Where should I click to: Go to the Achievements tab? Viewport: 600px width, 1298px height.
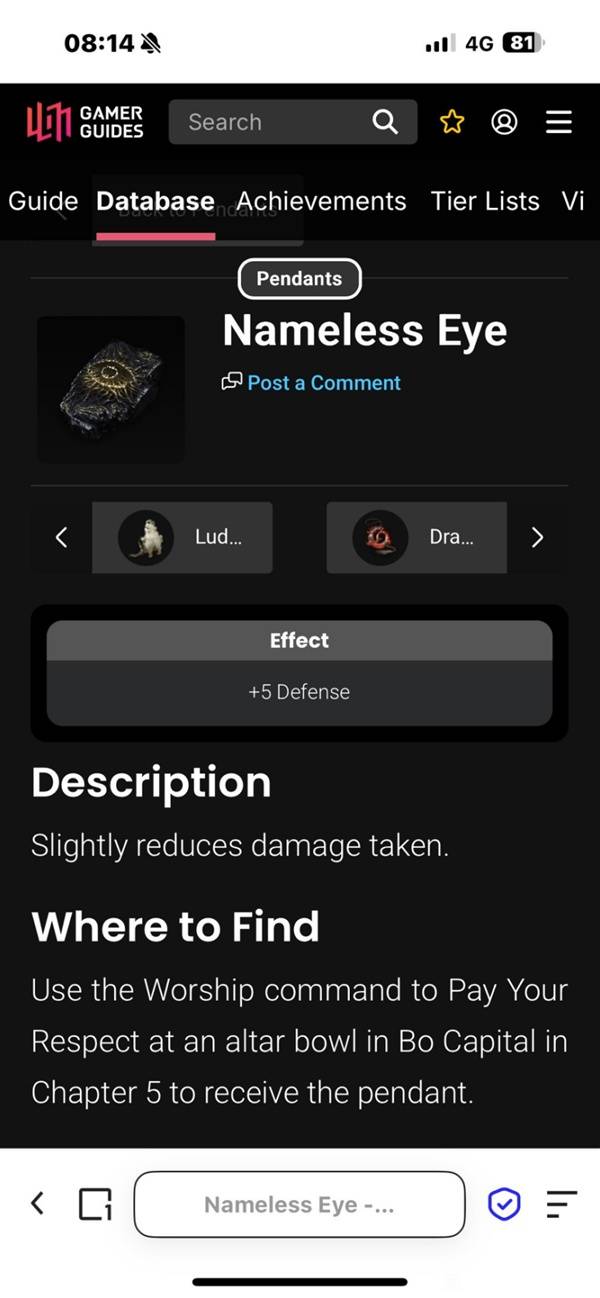tap(321, 201)
